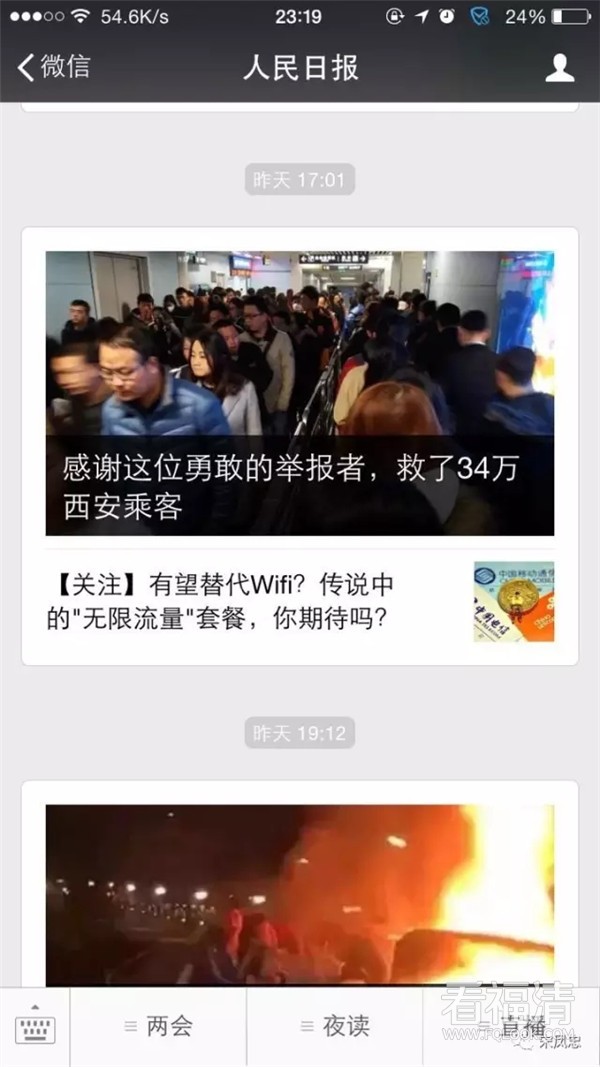600x1067 pixels.
Task: Open the 两会 menu
Action: click(x=158, y=1027)
